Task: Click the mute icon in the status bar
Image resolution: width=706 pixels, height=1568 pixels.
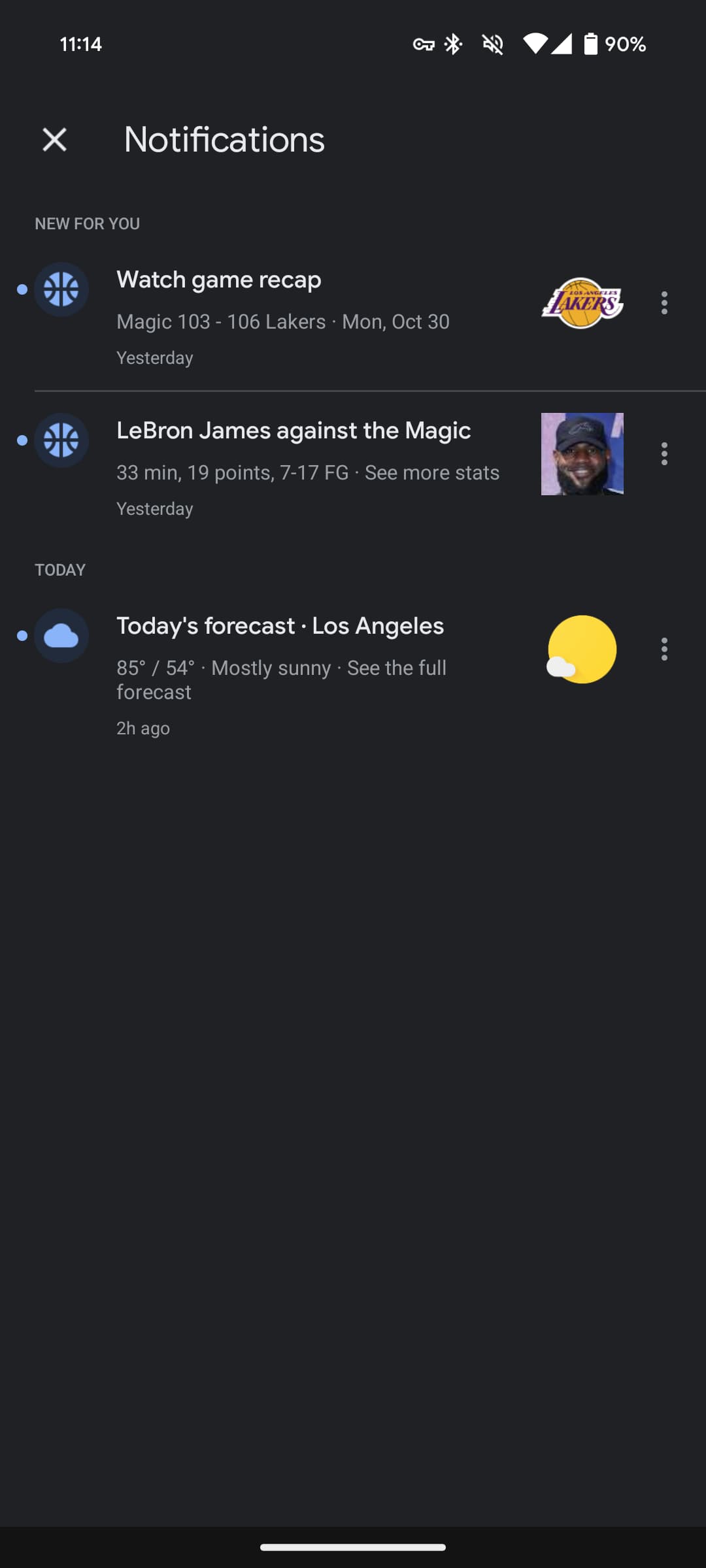Action: tap(492, 44)
